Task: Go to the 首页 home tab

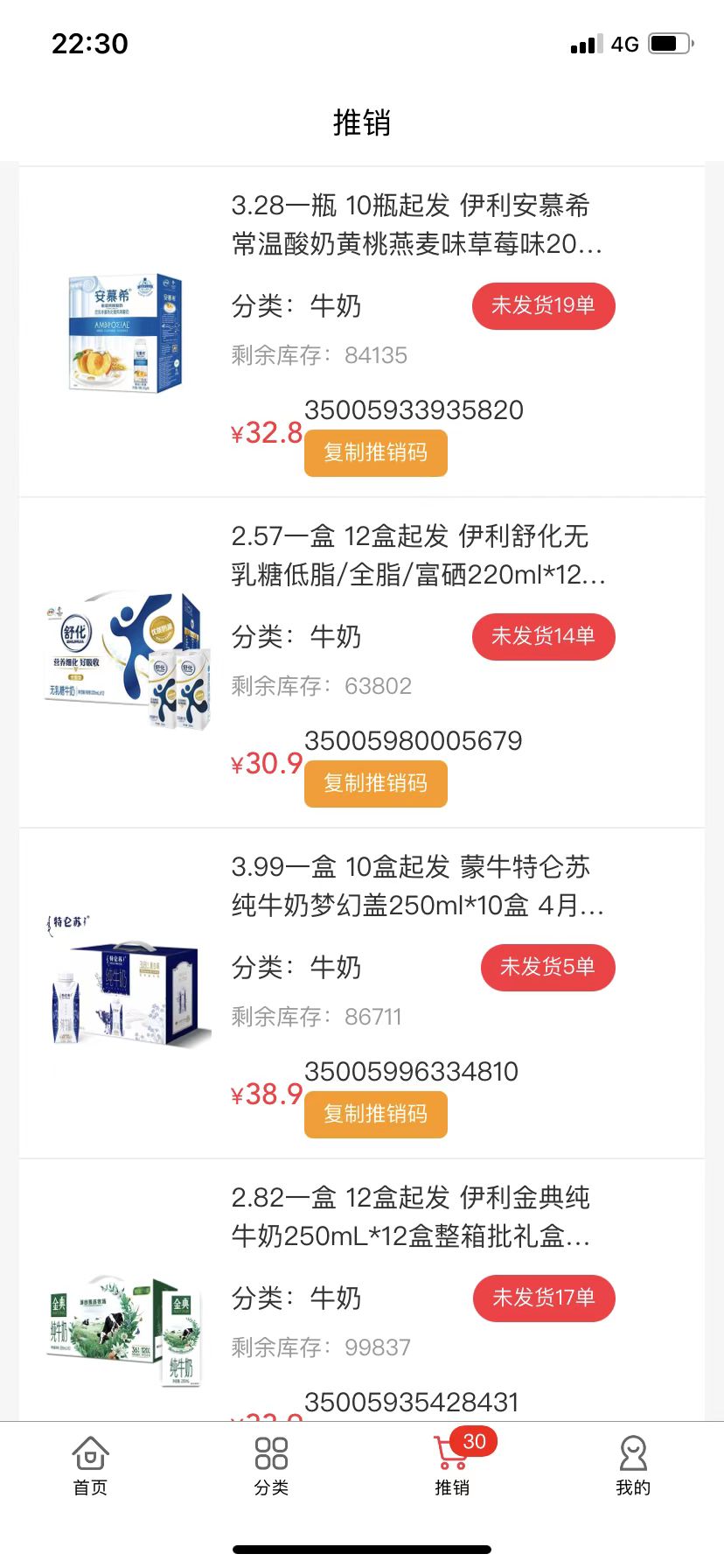Action: click(x=90, y=1466)
